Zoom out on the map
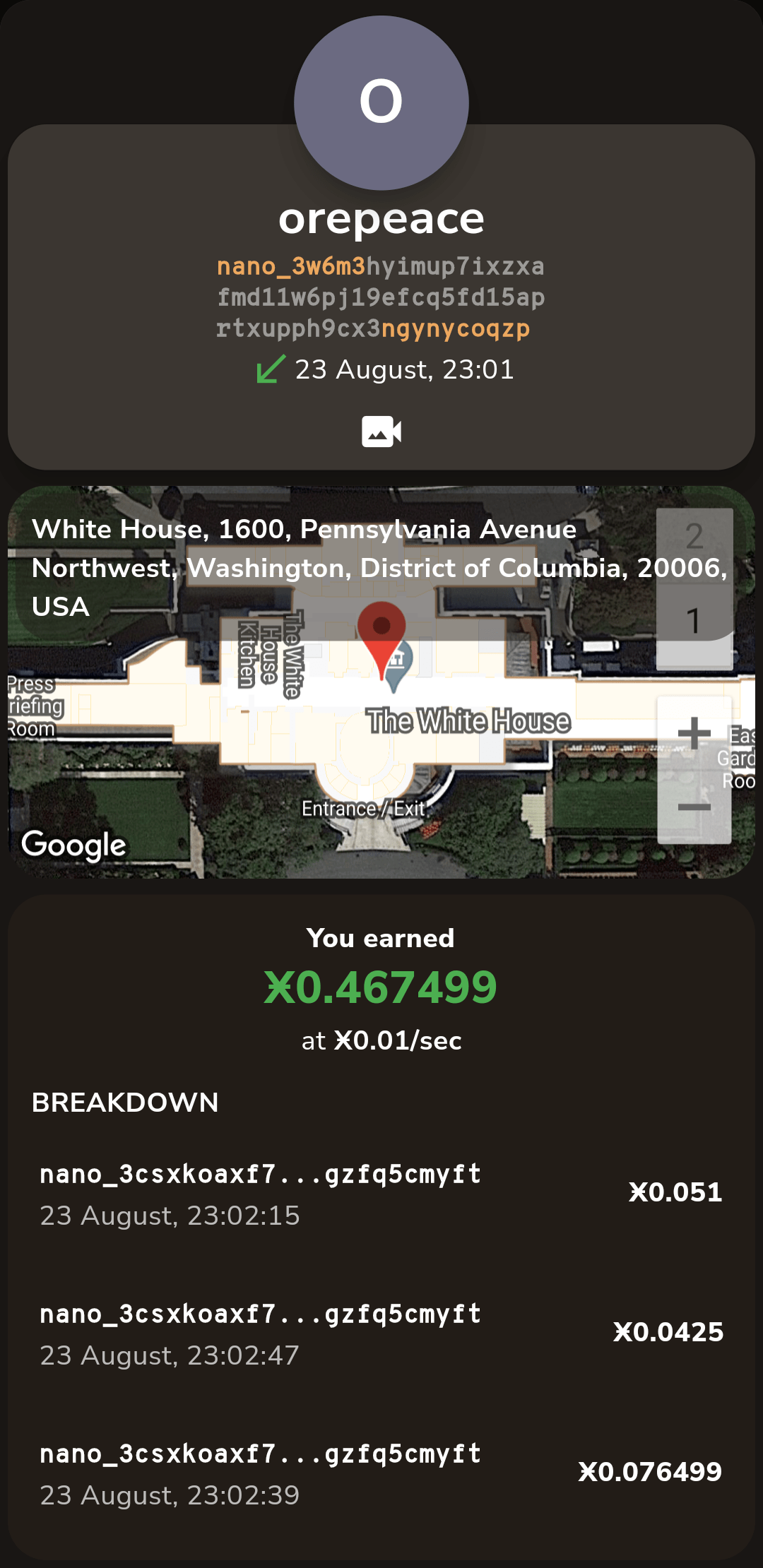 tap(694, 807)
